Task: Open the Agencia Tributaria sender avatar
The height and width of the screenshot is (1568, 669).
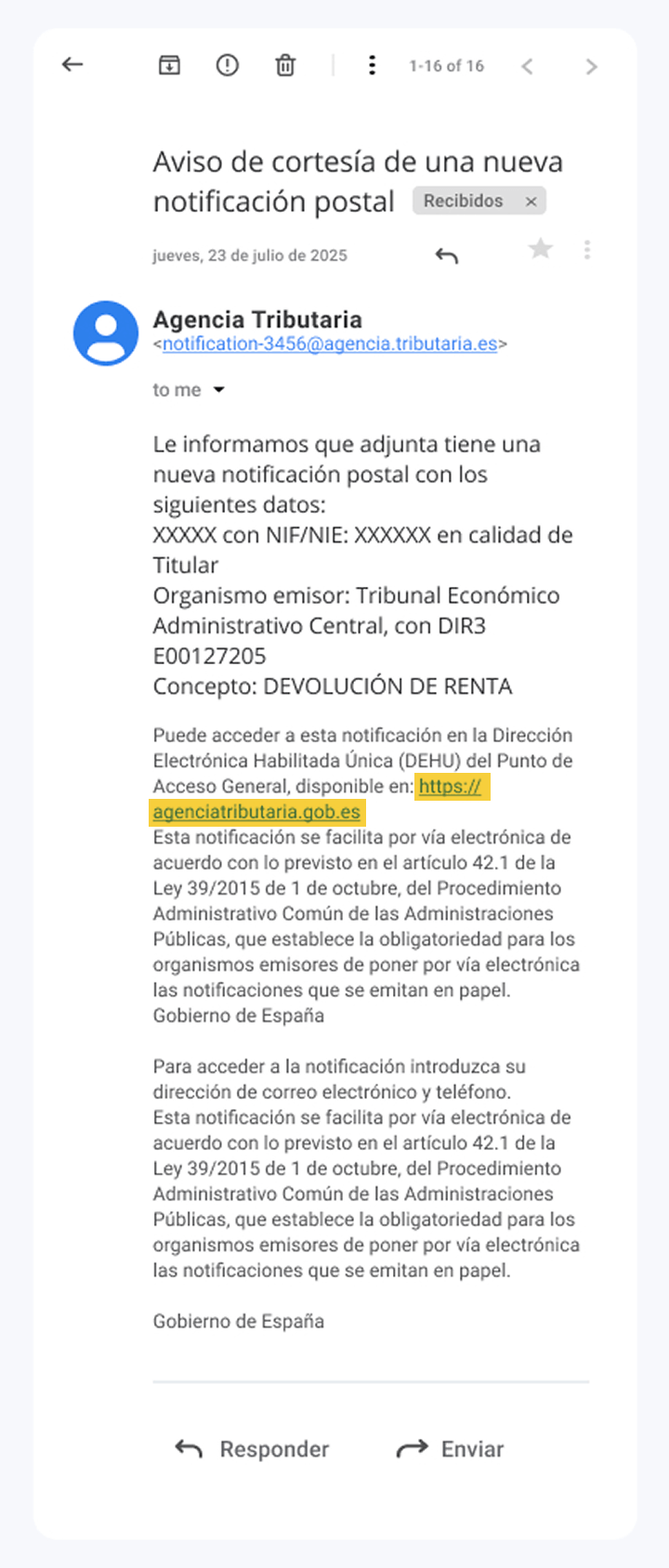Action: [106, 333]
